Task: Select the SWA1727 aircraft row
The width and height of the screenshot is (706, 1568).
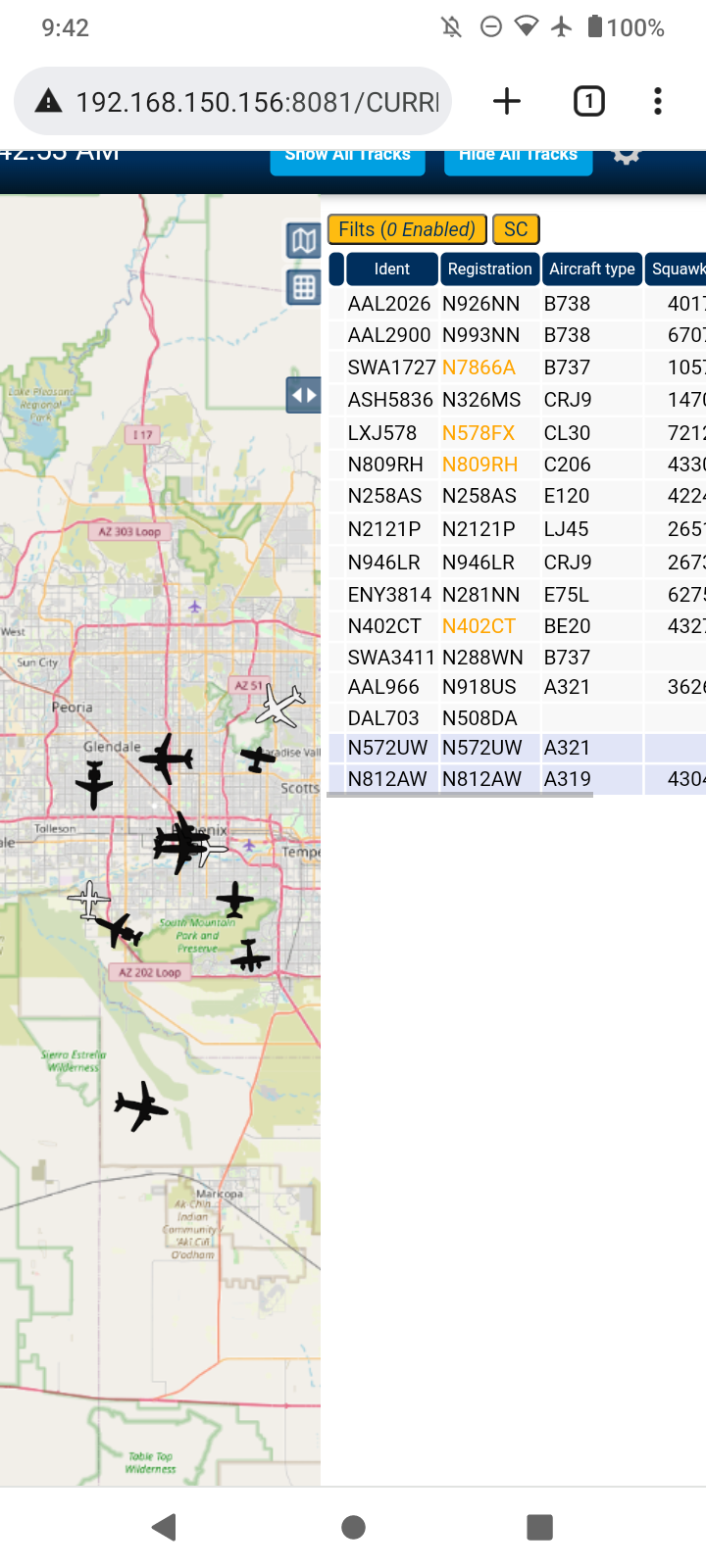Action: 517,367
